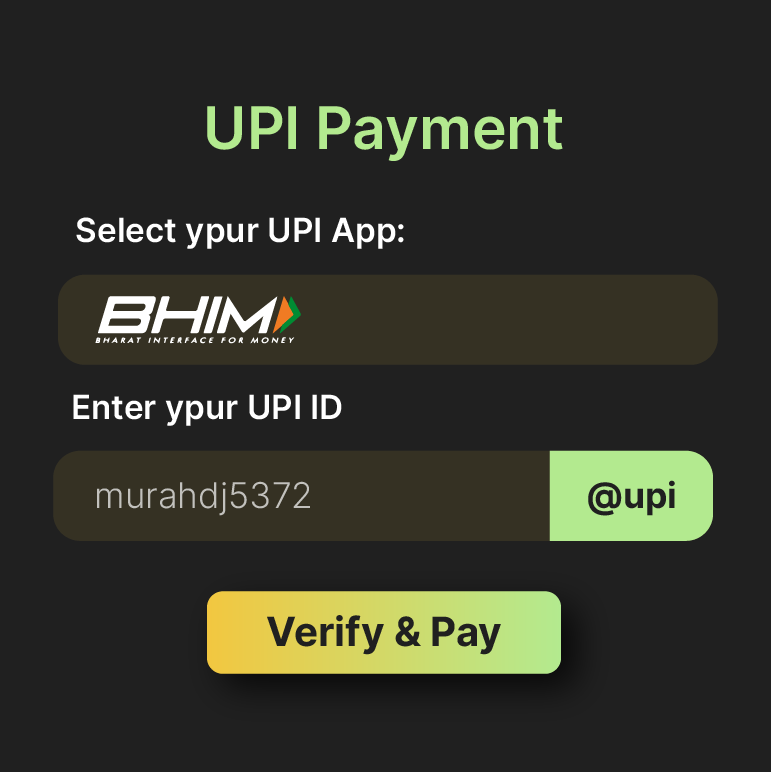Tap the @upi suffix button
The image size is (771, 772).
pyautogui.click(x=631, y=496)
